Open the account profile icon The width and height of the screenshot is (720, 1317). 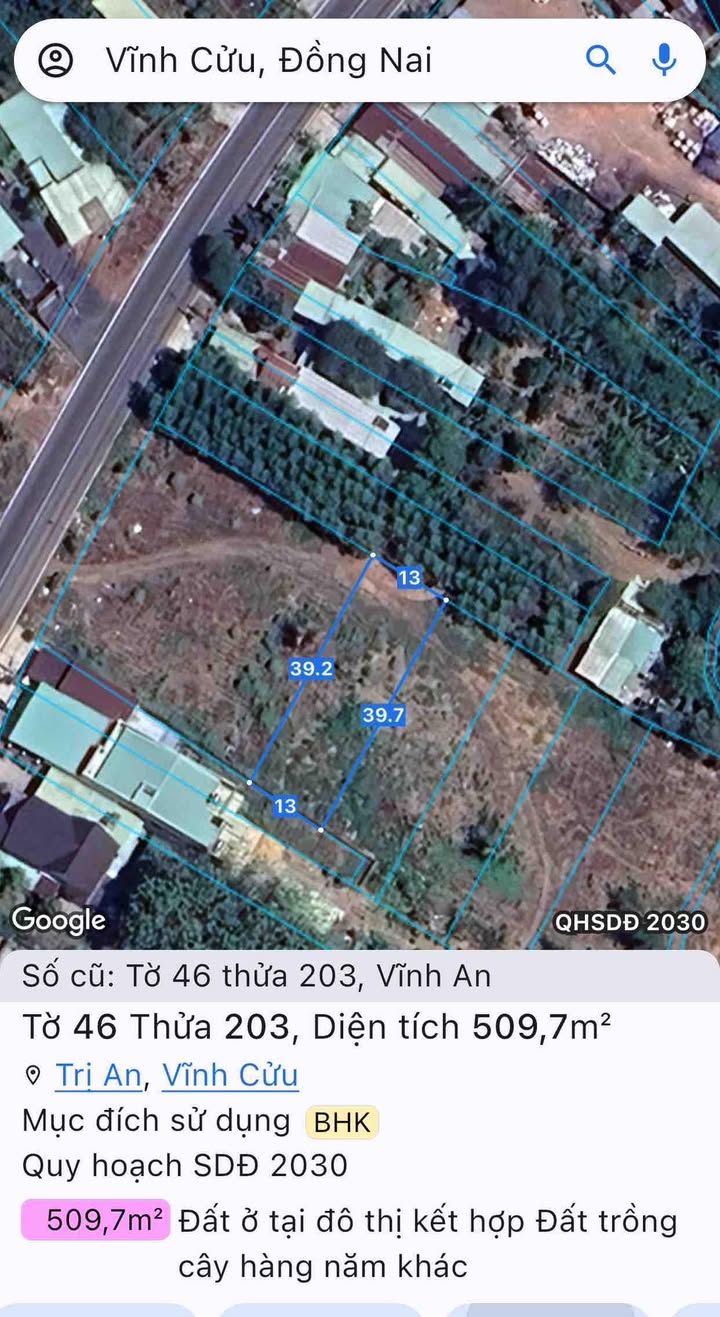56,61
